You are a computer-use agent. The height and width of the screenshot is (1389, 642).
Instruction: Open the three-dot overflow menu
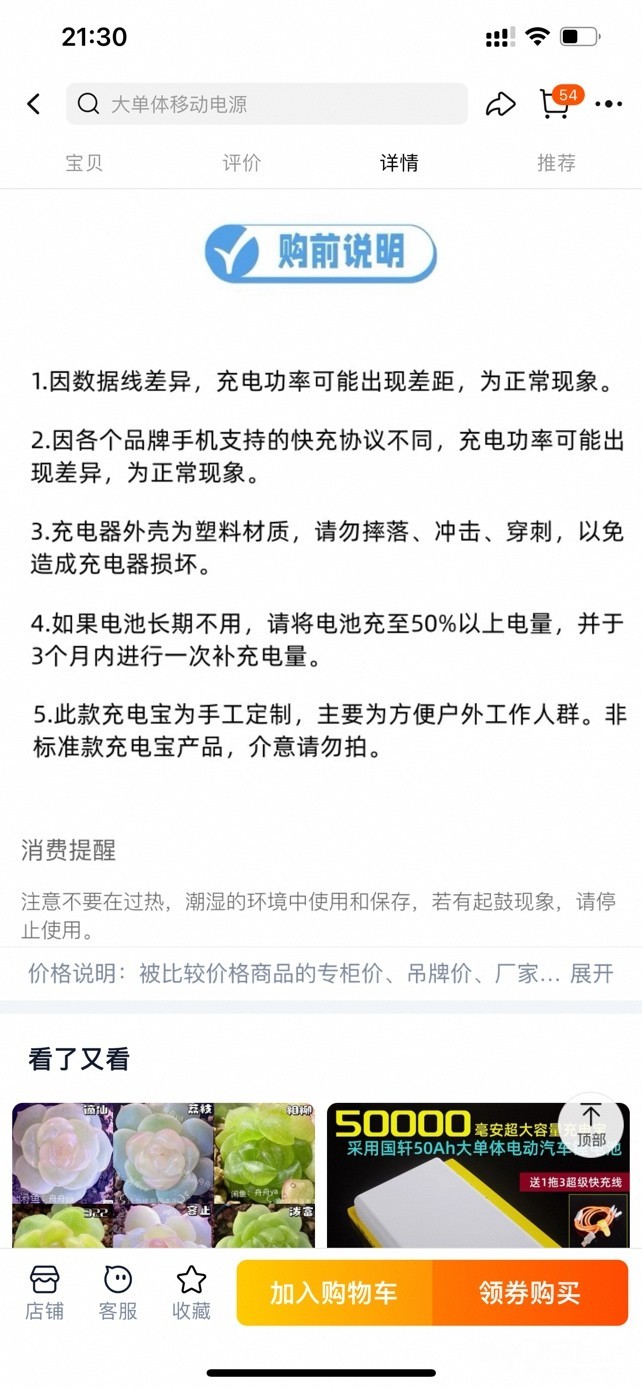point(608,104)
